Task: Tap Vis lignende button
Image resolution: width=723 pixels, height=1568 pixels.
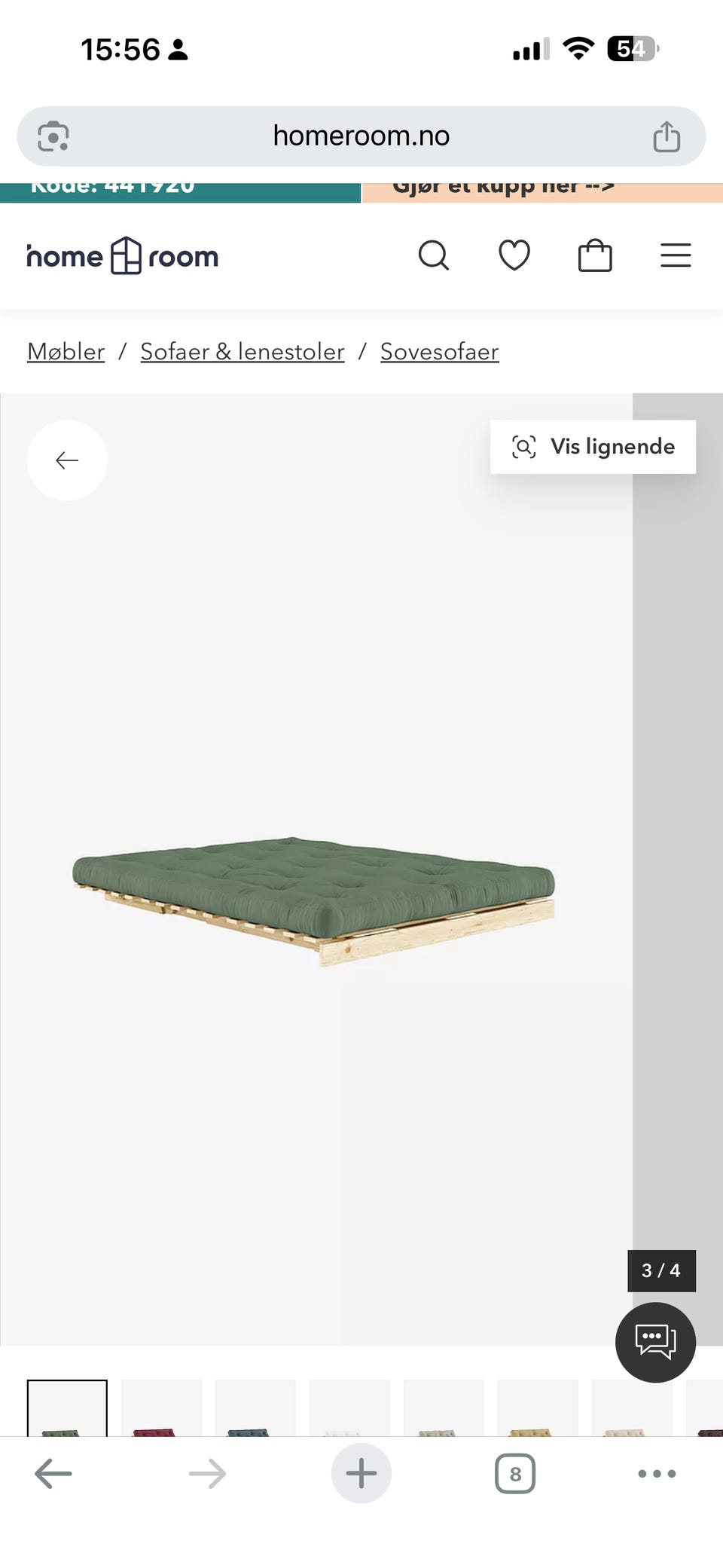Action: pyautogui.click(x=593, y=447)
